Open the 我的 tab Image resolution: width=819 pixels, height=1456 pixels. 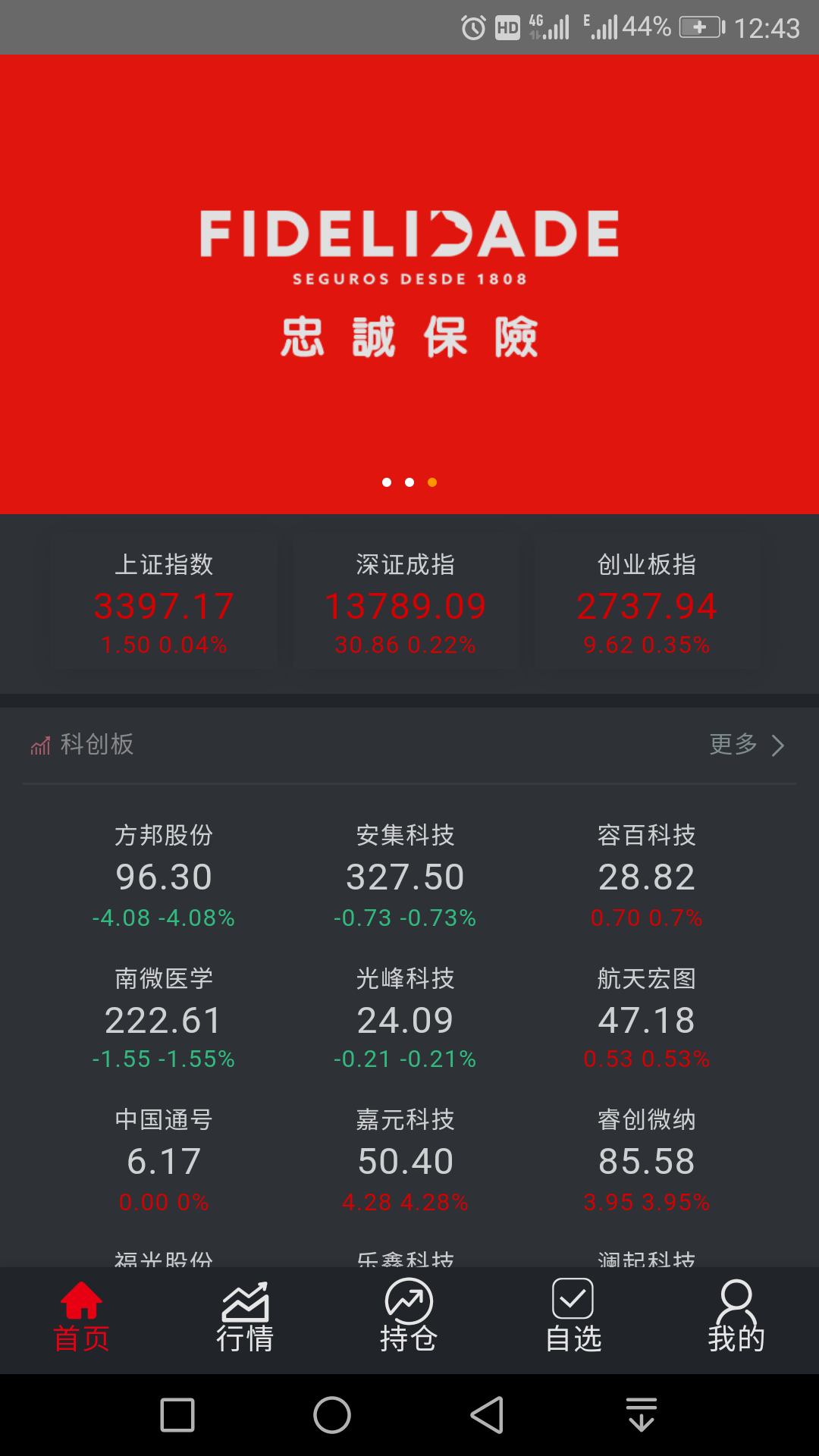click(x=736, y=1318)
